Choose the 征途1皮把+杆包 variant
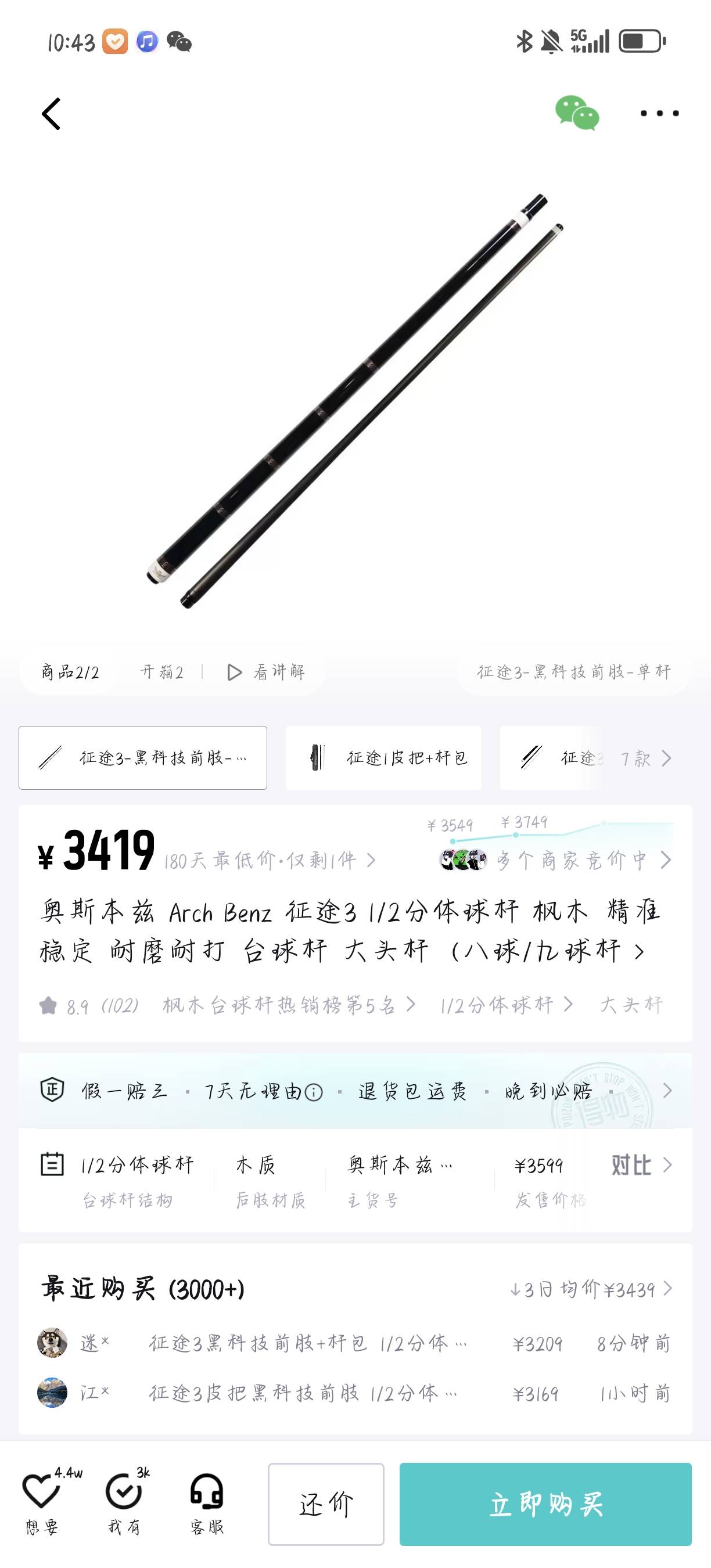 383,758
